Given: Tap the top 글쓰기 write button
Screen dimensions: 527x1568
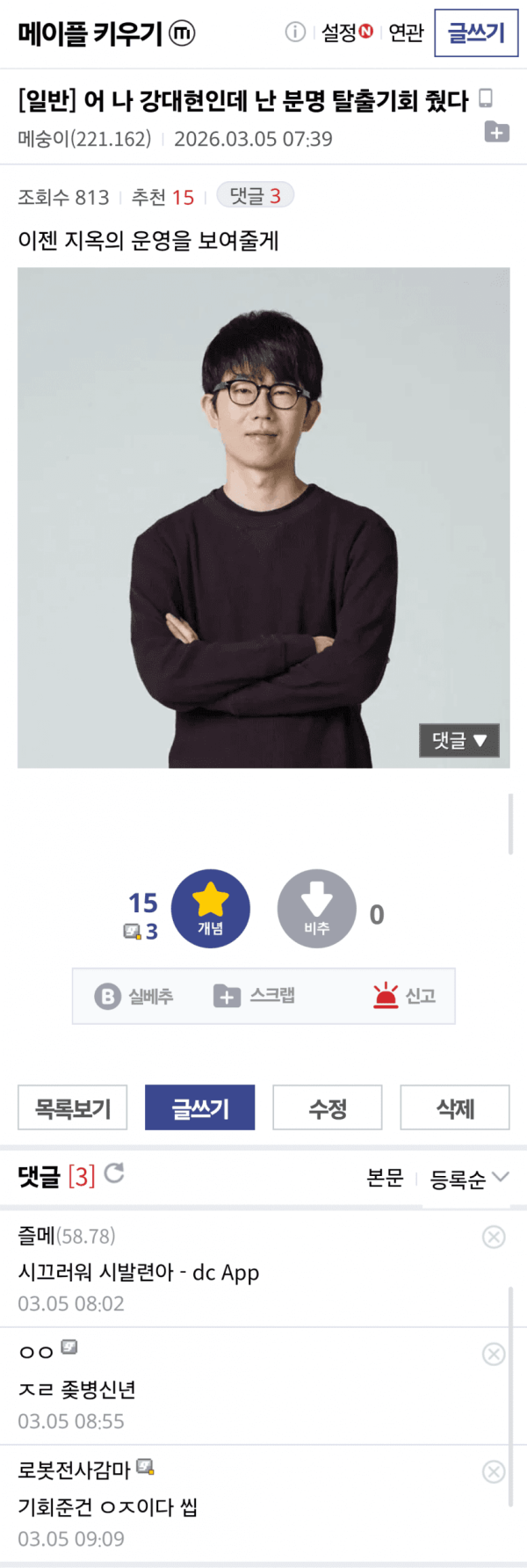Looking at the screenshot, I should click(x=476, y=33).
